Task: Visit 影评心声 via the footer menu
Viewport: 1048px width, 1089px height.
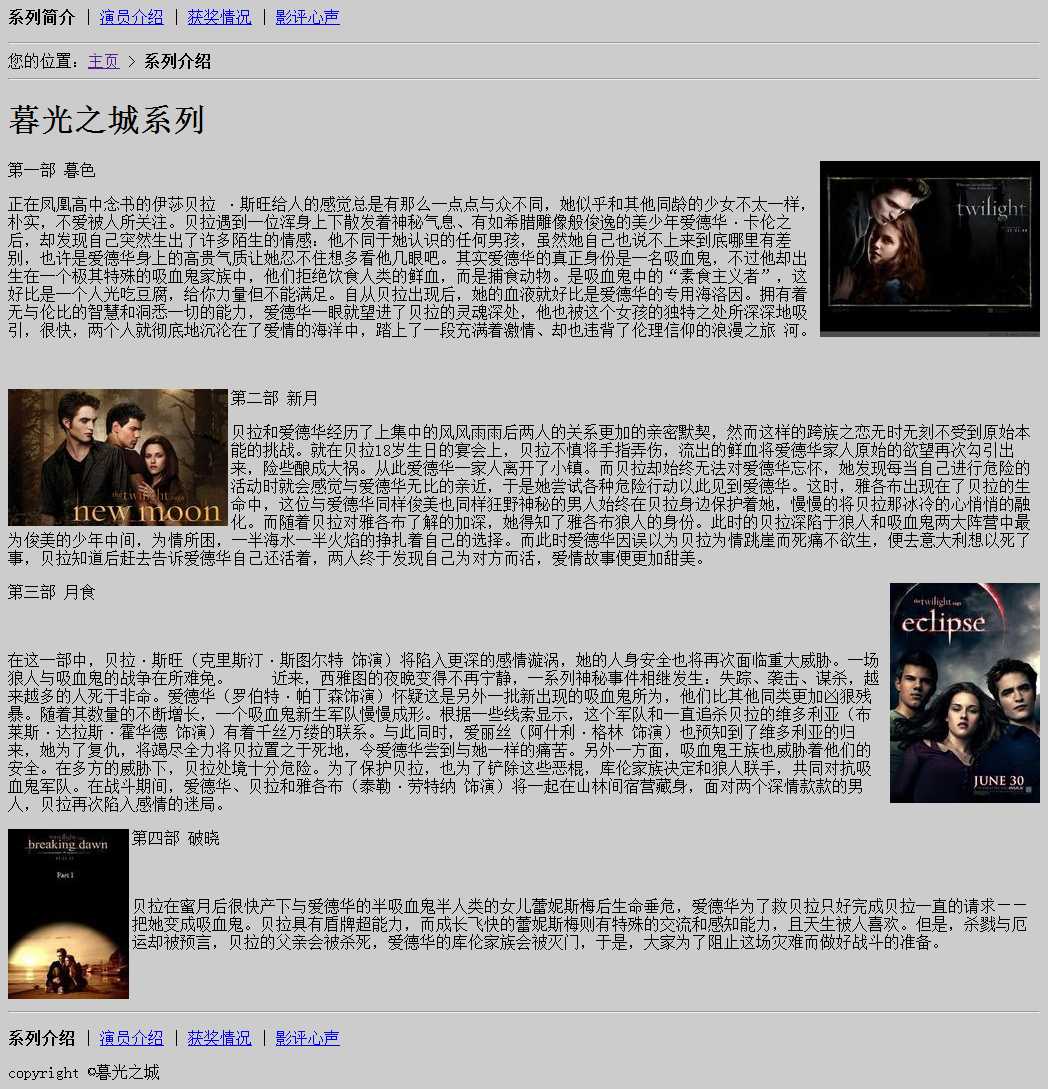Action: tap(307, 1038)
